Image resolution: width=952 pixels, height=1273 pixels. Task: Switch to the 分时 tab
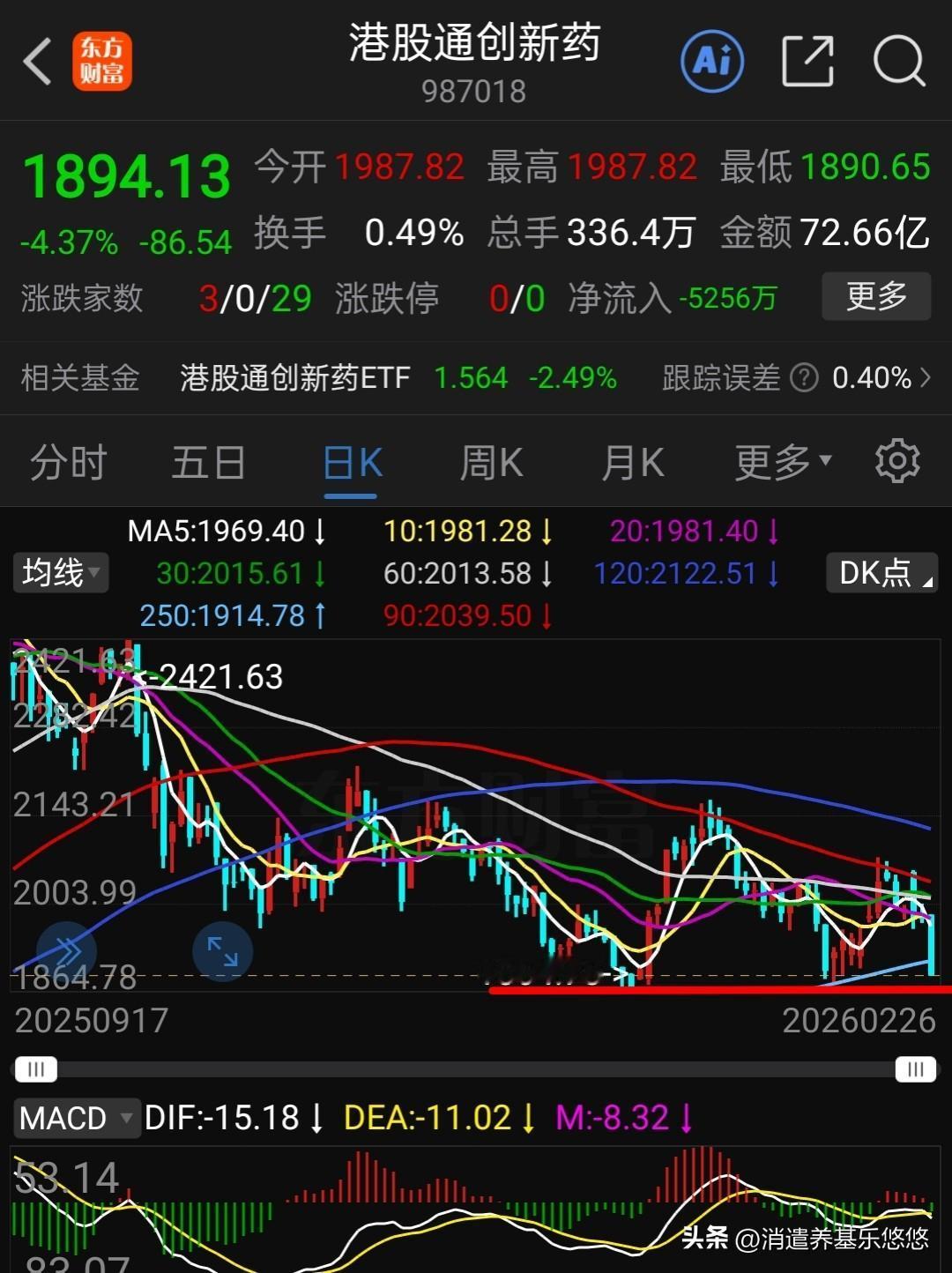(69, 461)
